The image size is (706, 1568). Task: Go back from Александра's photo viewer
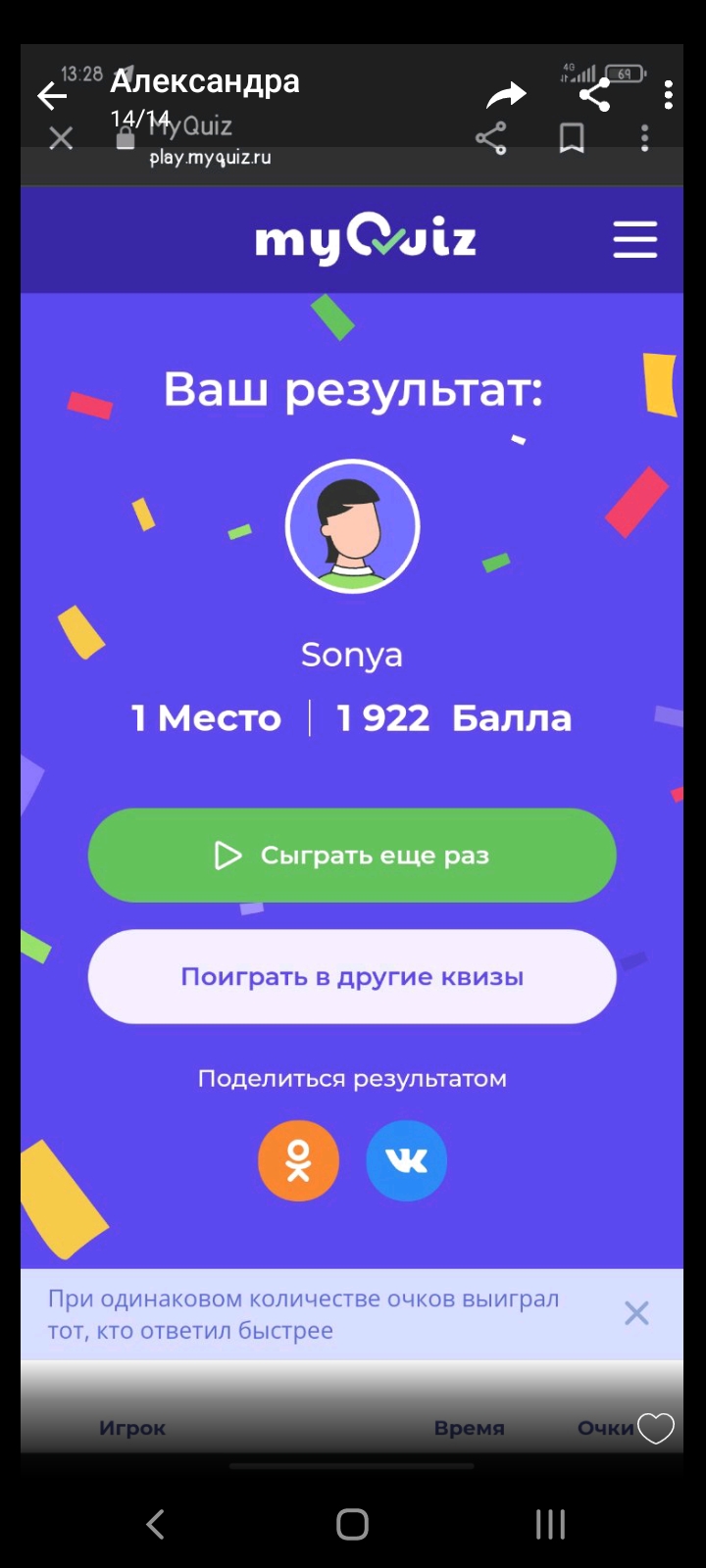[x=52, y=95]
